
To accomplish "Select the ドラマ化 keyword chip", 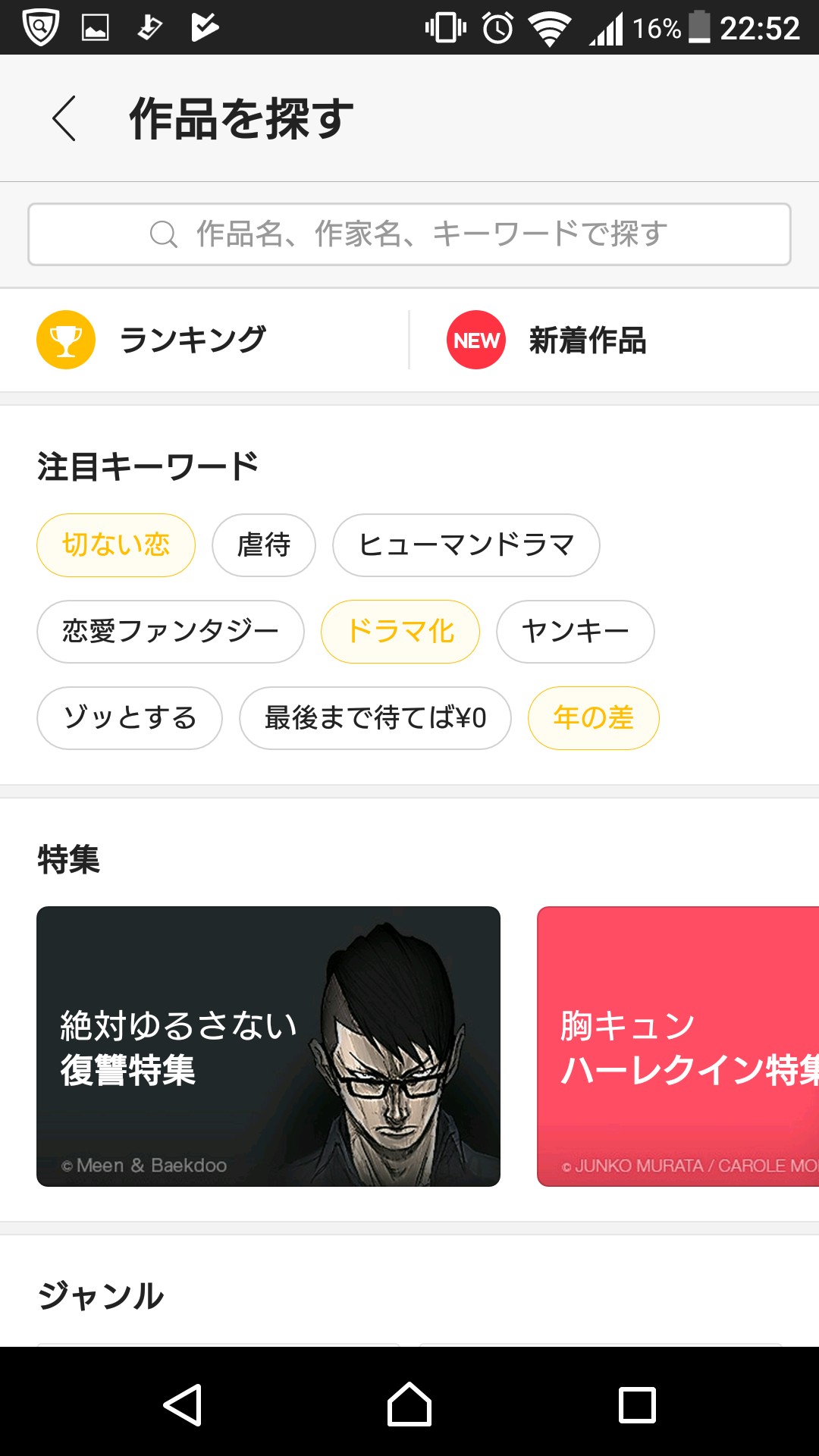I will [x=400, y=632].
